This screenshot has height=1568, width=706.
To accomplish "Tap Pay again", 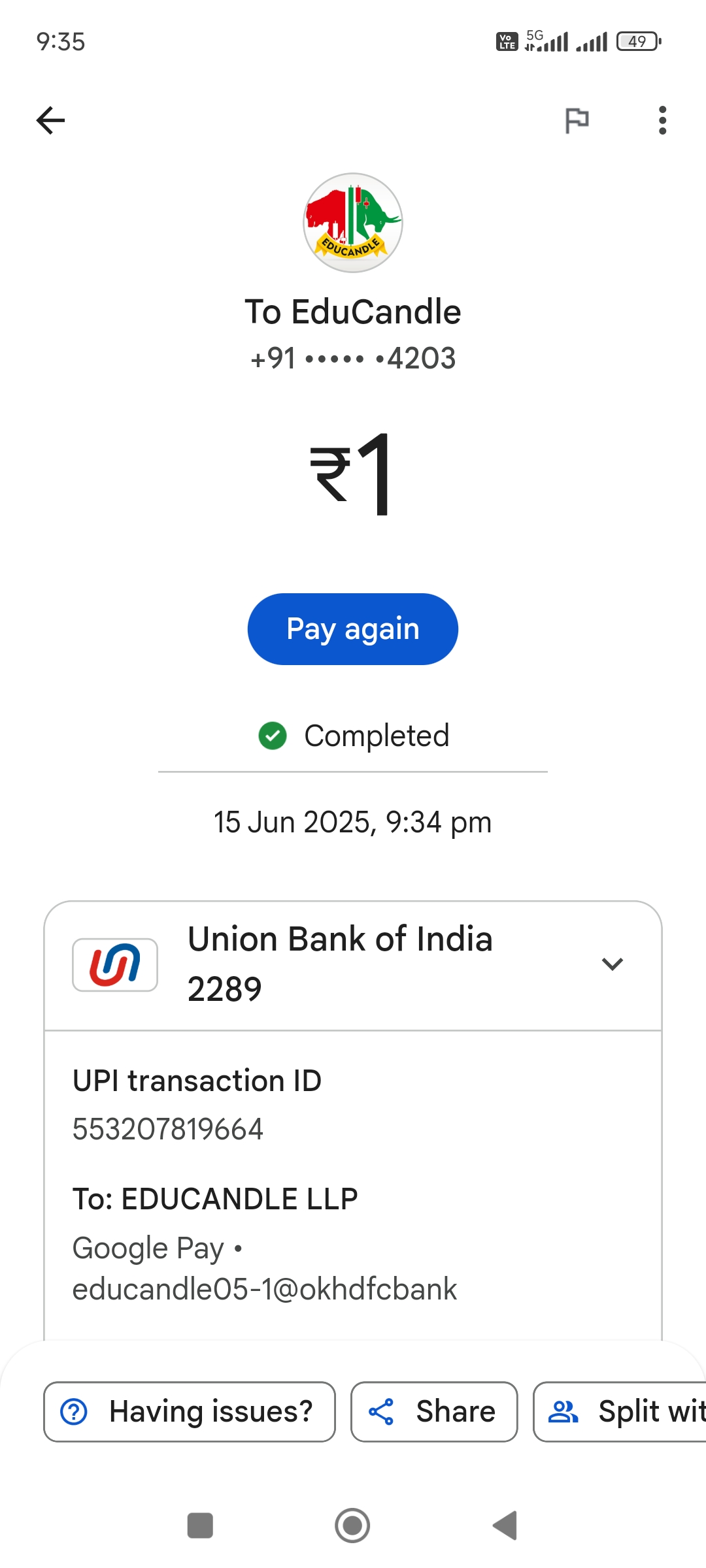I will point(352,629).
